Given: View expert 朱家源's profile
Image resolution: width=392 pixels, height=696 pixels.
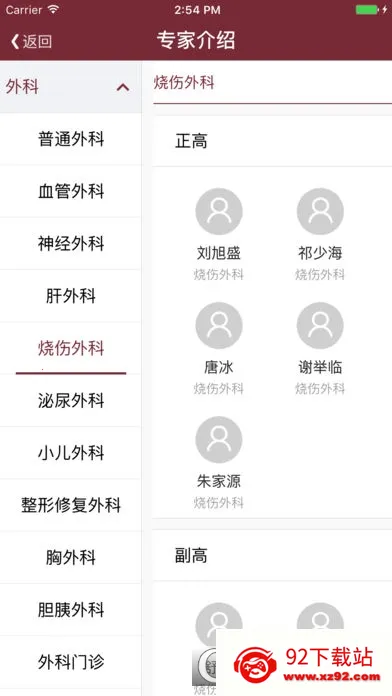Looking at the screenshot, I should point(219,463).
